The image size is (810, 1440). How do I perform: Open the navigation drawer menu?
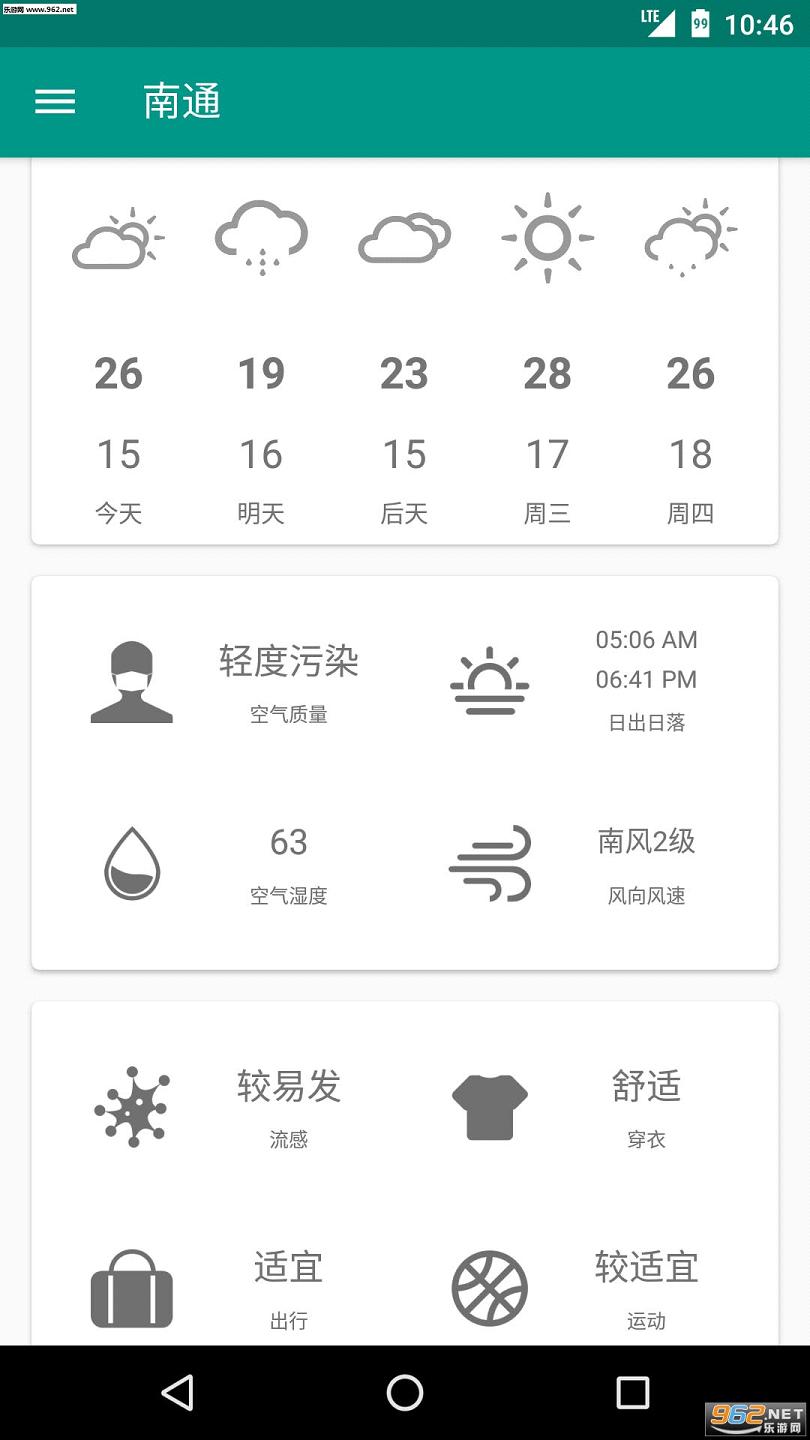tap(55, 102)
